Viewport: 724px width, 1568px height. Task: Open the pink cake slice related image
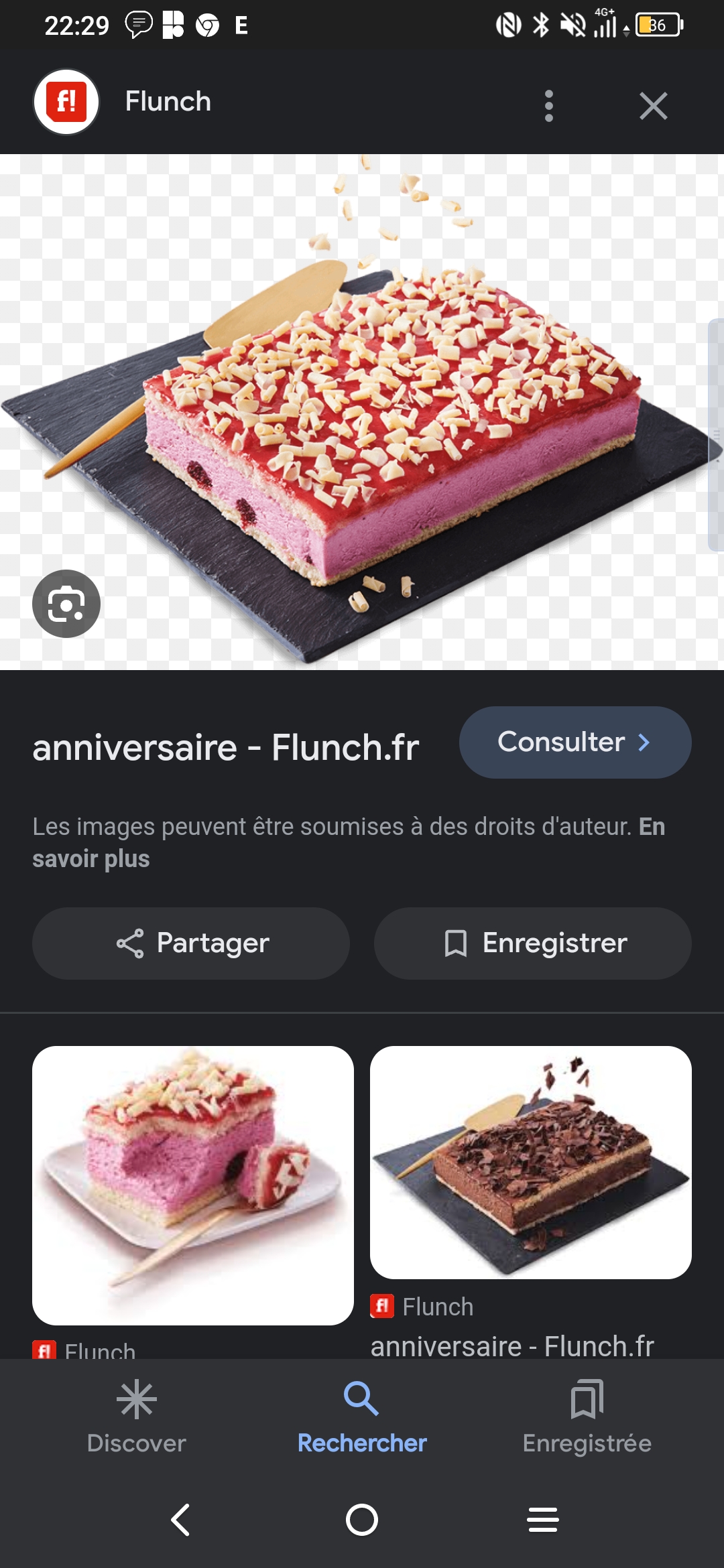[x=193, y=1185]
